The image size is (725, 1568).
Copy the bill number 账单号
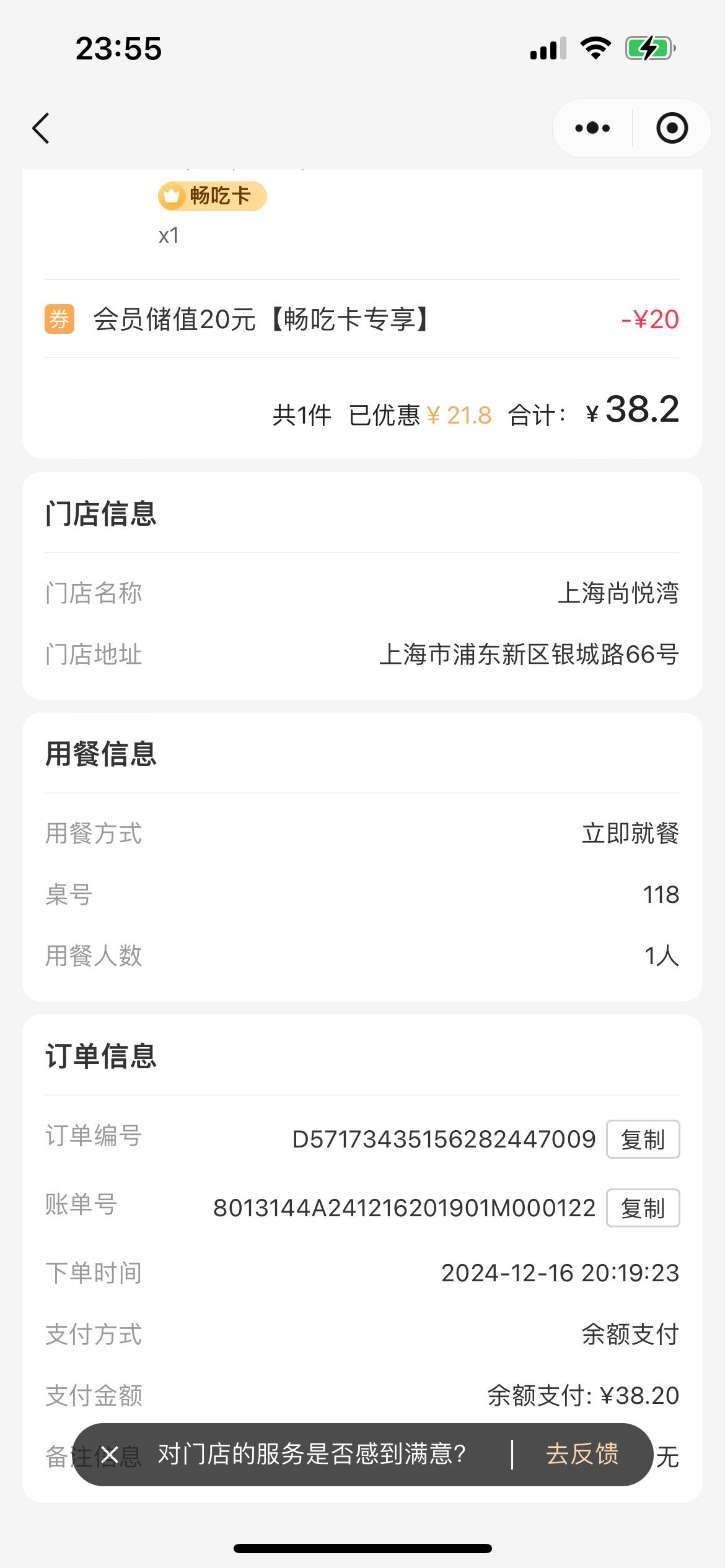(x=643, y=1208)
